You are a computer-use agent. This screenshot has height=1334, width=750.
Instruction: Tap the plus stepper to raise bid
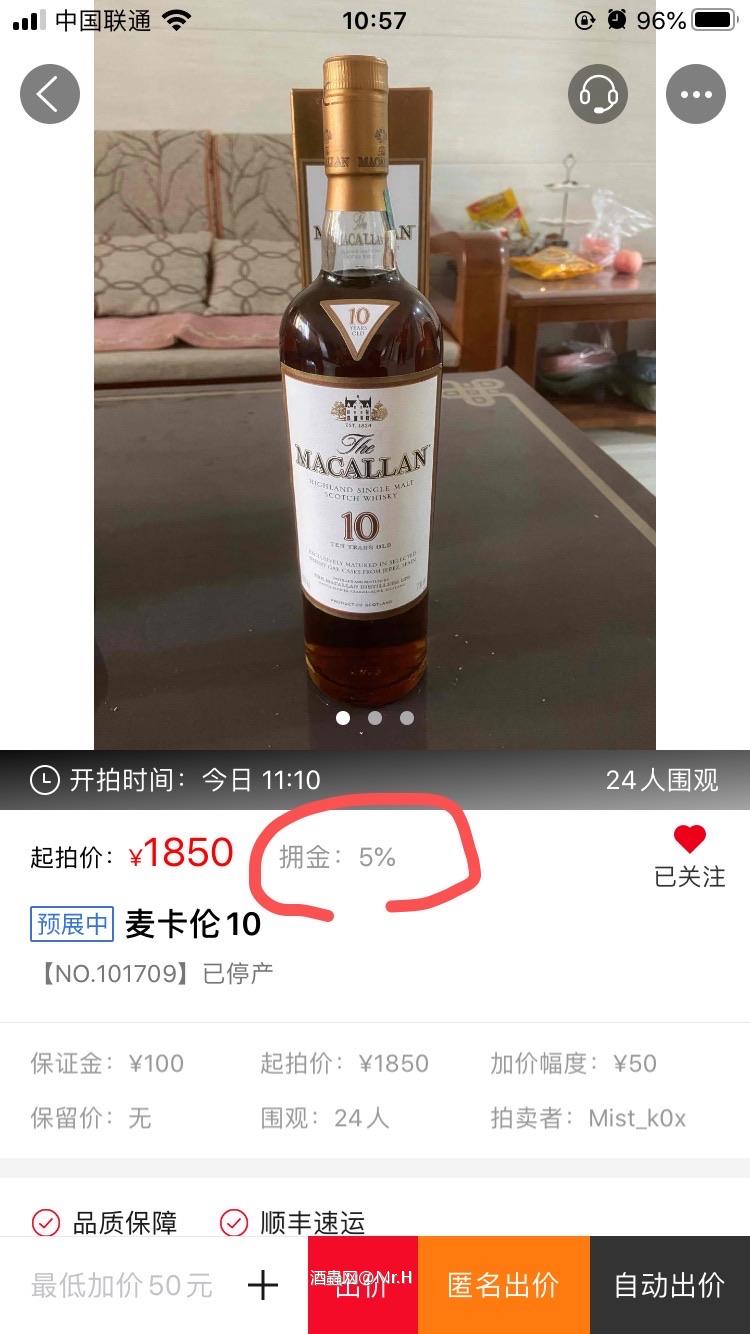(262, 1286)
